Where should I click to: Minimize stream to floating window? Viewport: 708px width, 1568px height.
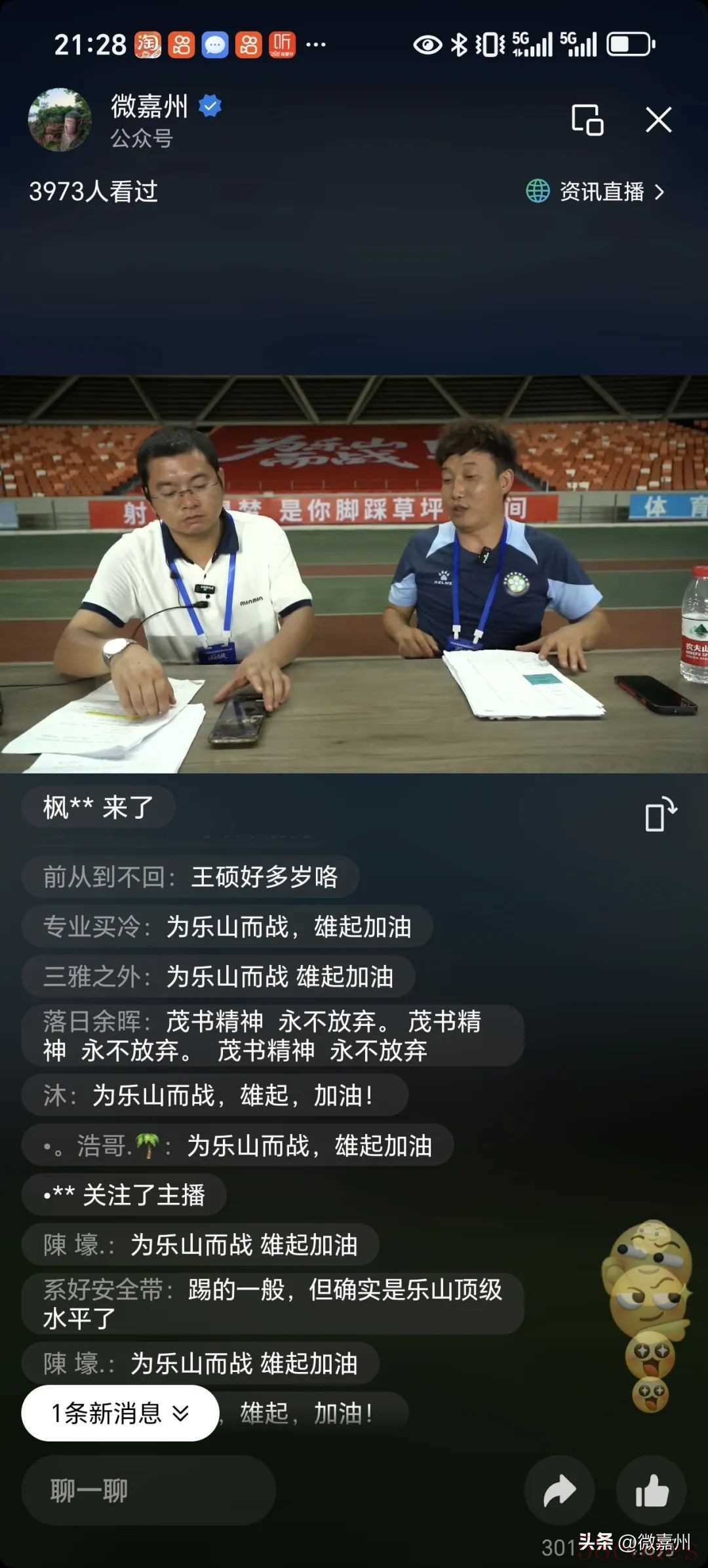tap(587, 120)
